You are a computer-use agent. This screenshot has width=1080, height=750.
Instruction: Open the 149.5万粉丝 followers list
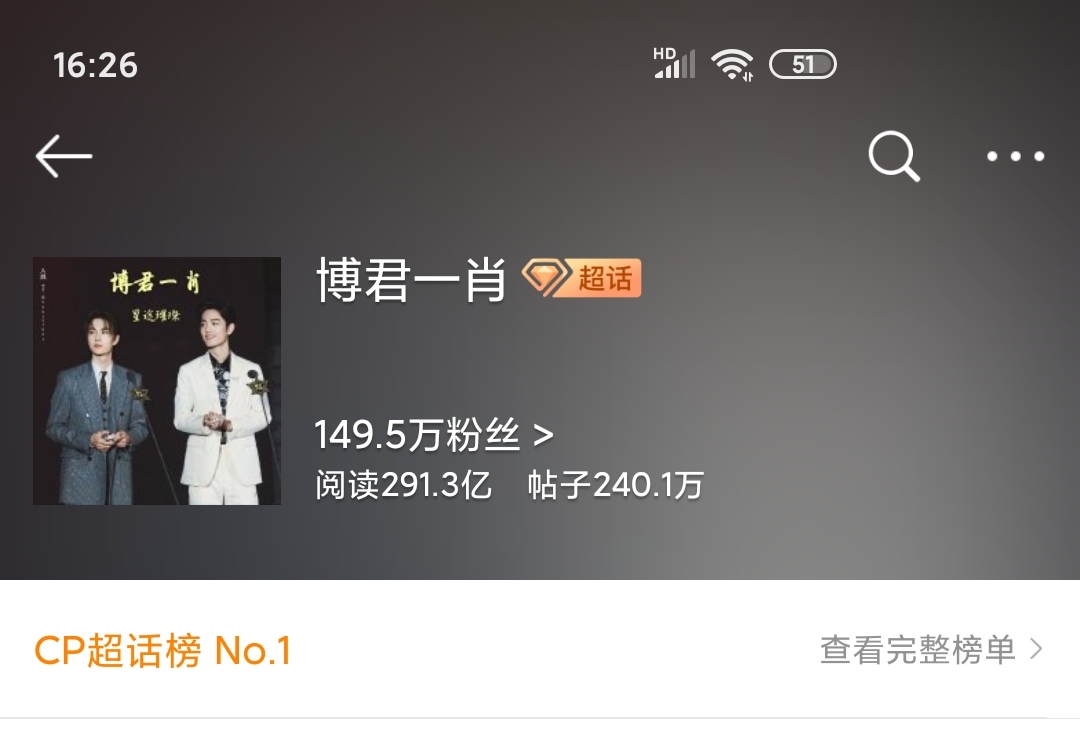pos(433,435)
